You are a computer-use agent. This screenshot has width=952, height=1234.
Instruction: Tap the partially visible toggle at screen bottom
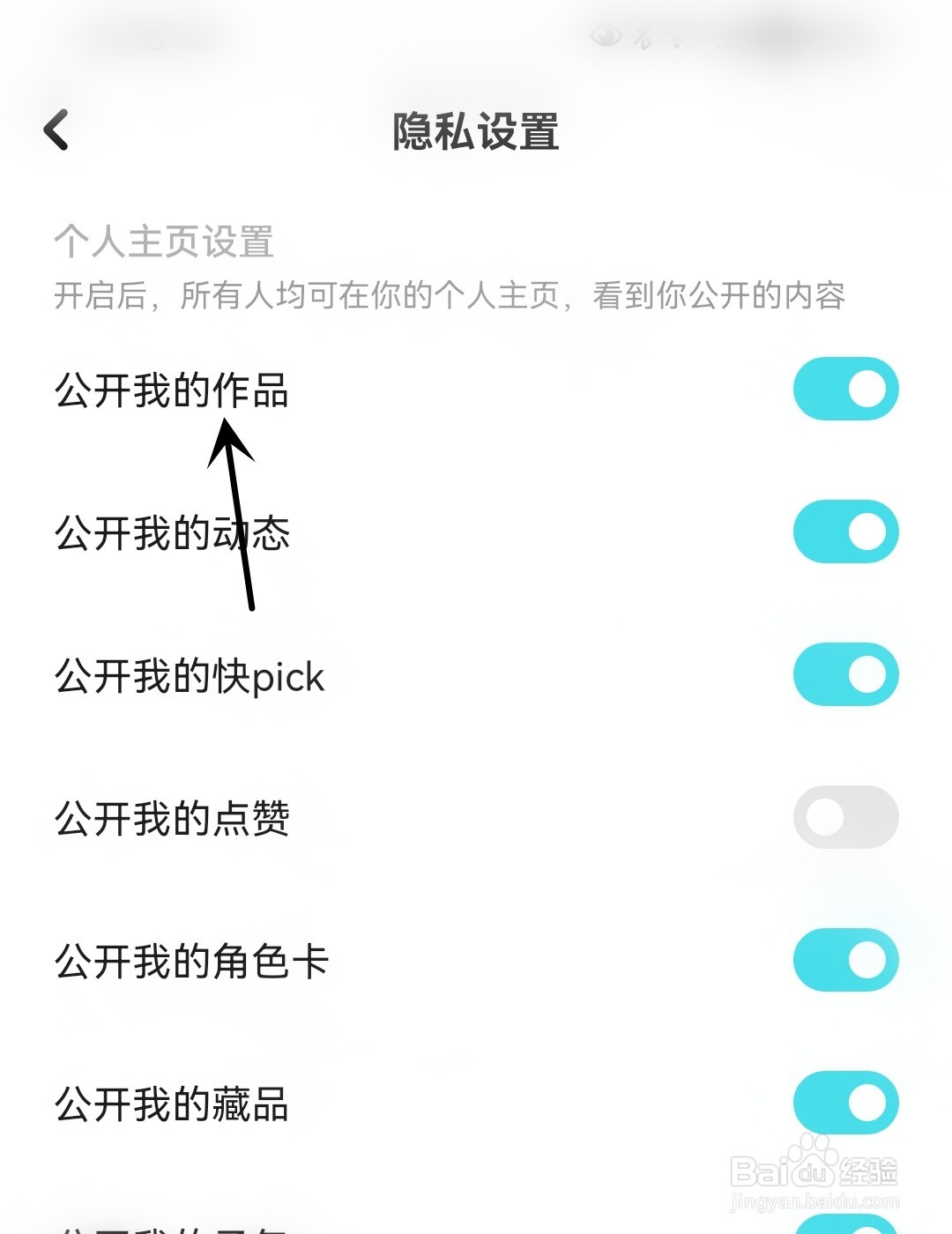tap(844, 1225)
